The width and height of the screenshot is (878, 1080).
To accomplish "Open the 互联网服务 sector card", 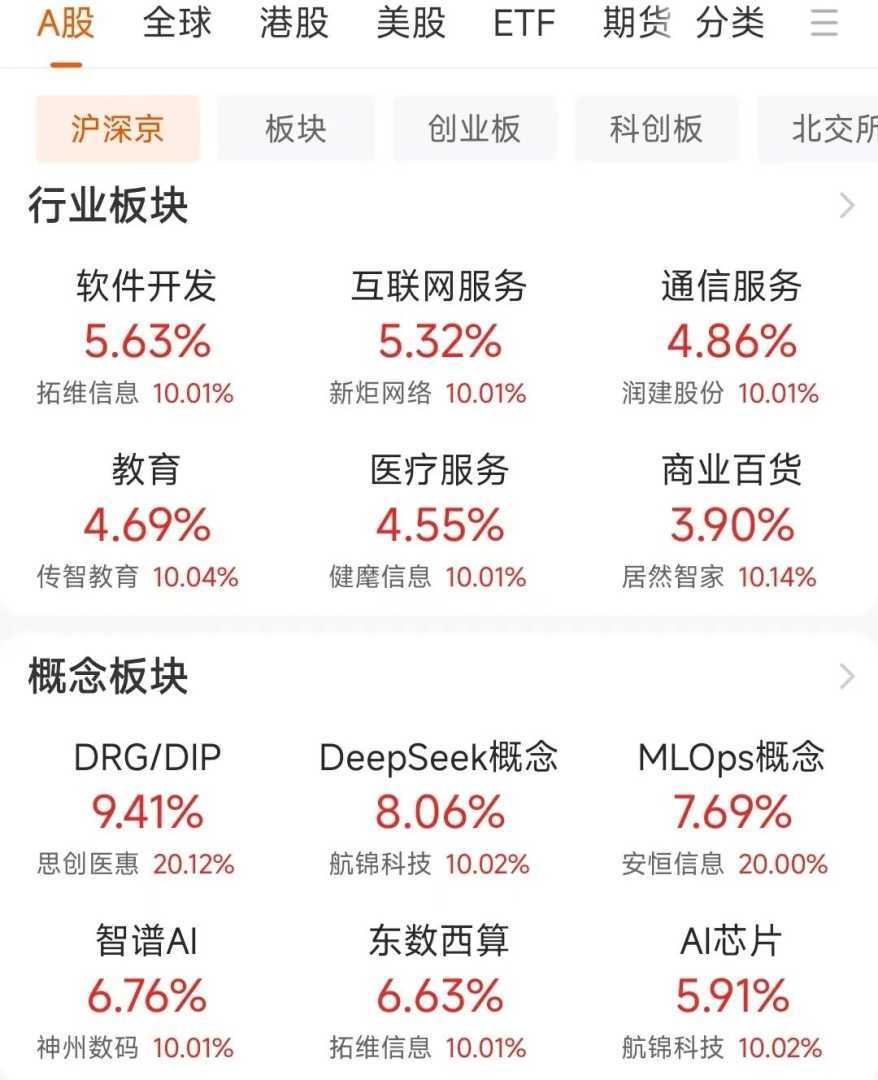I will point(439,338).
